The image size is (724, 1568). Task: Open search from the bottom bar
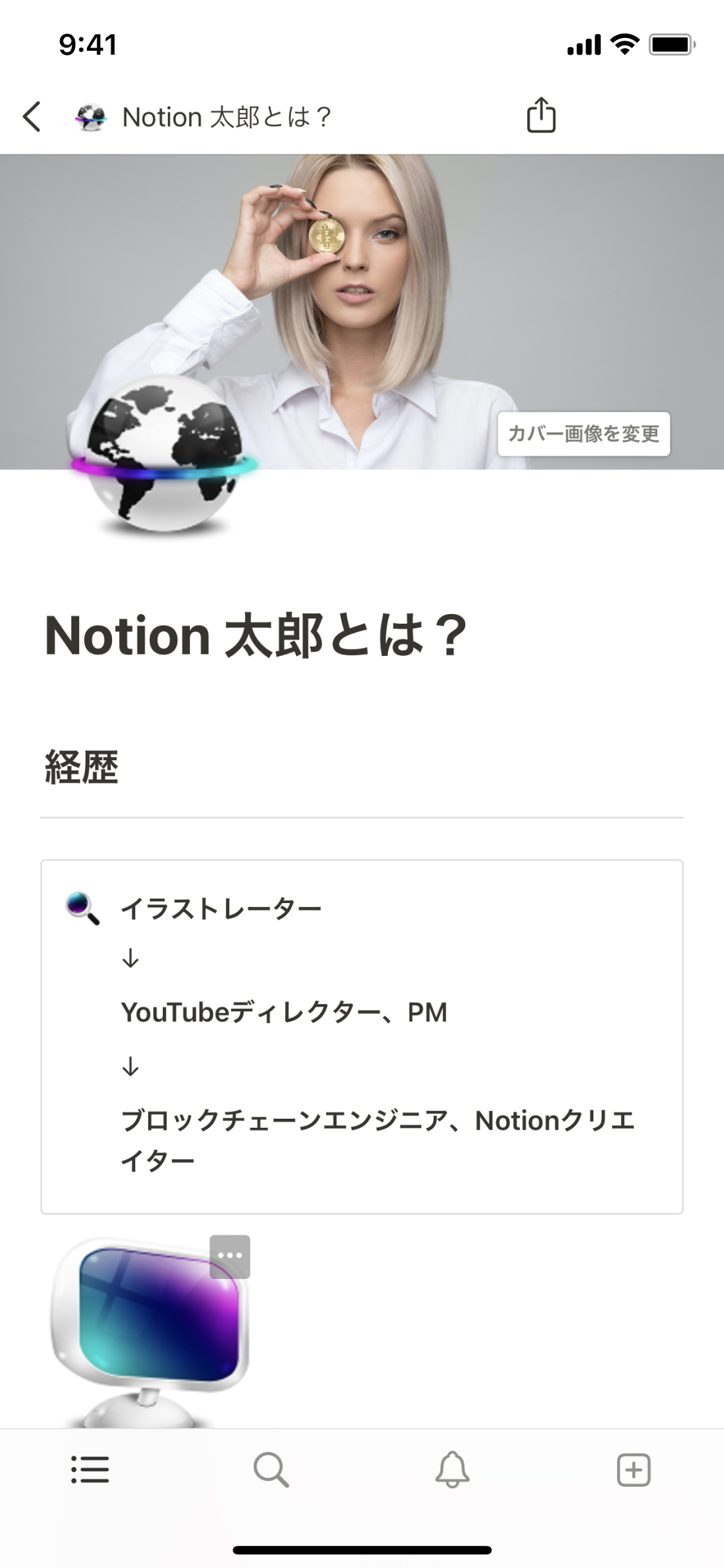(271, 1470)
